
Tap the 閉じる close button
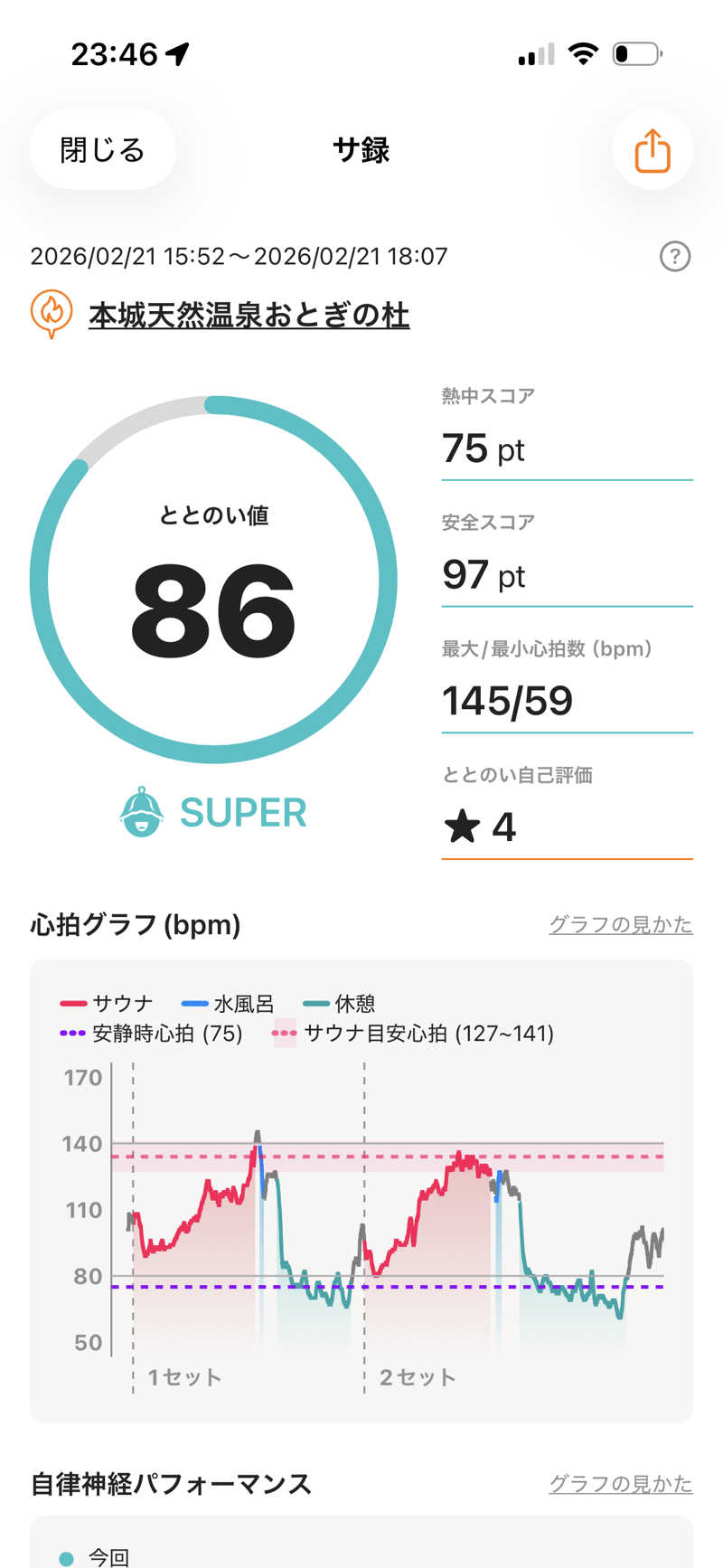[102, 149]
